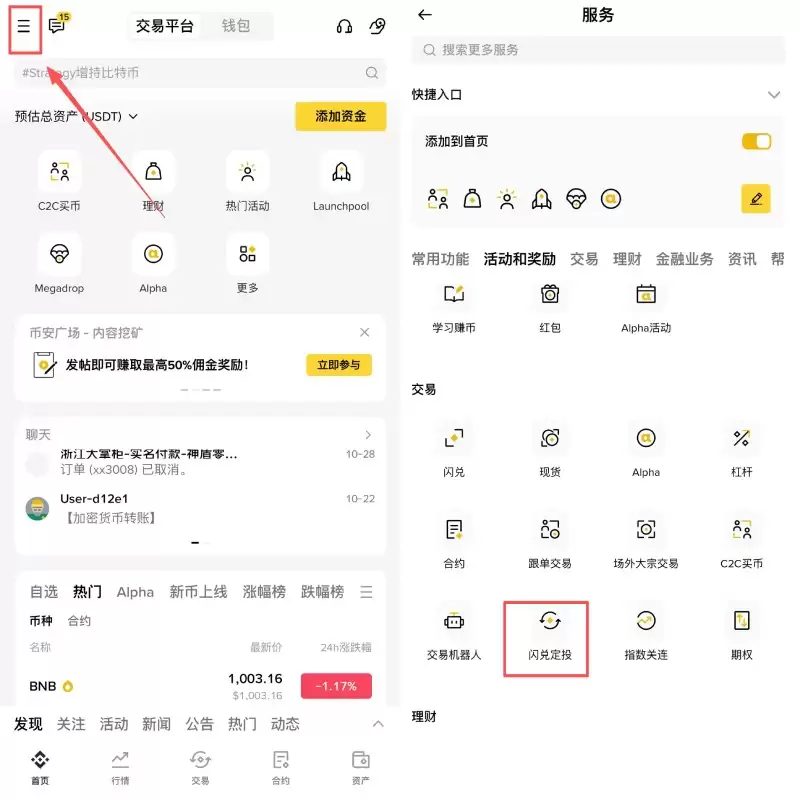This screenshot has height=801, width=800.
Task: Collapse the 快捷入口 section chevron
Action: click(775, 95)
